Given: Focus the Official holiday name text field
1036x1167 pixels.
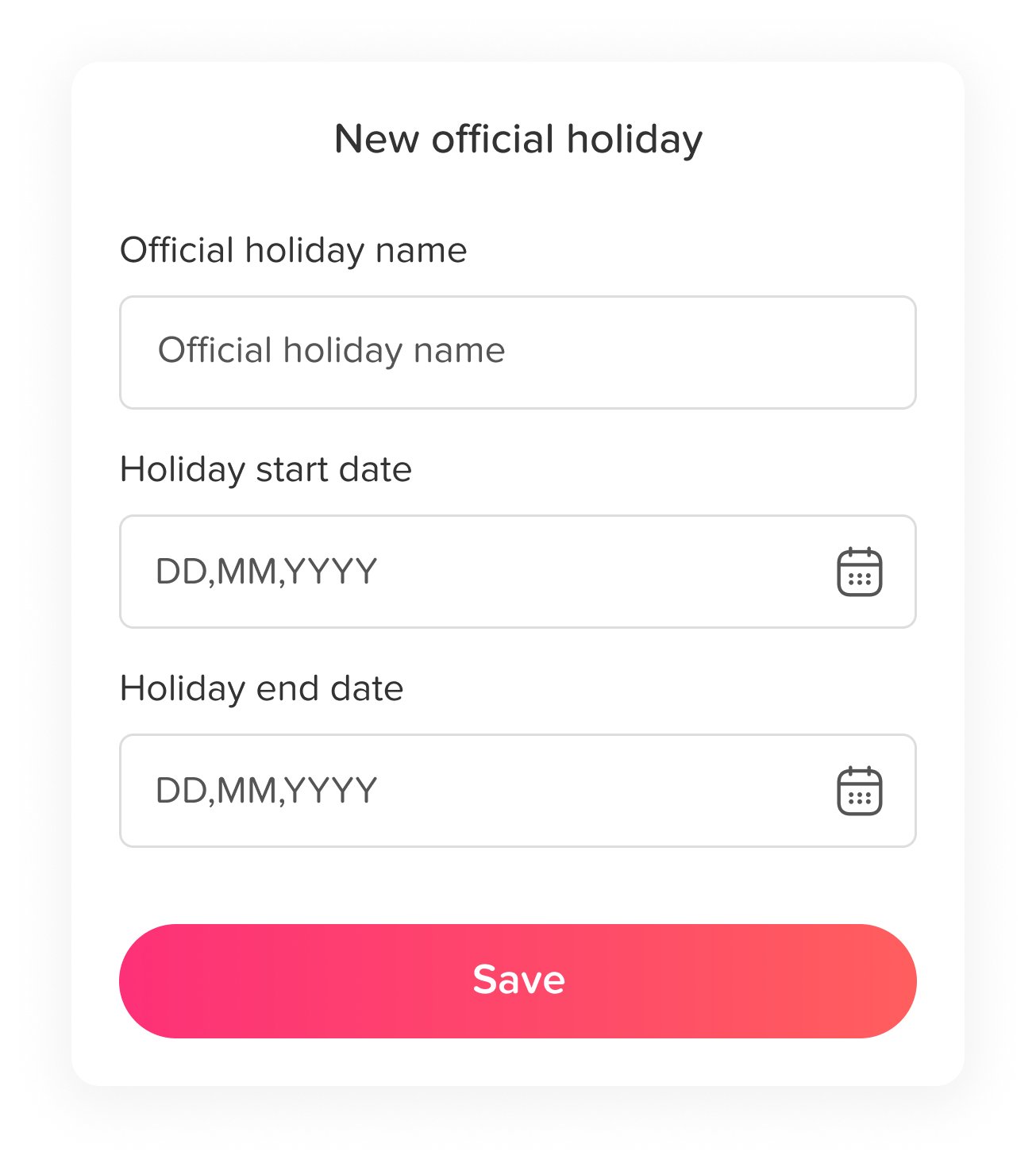Looking at the screenshot, I should 518,352.
